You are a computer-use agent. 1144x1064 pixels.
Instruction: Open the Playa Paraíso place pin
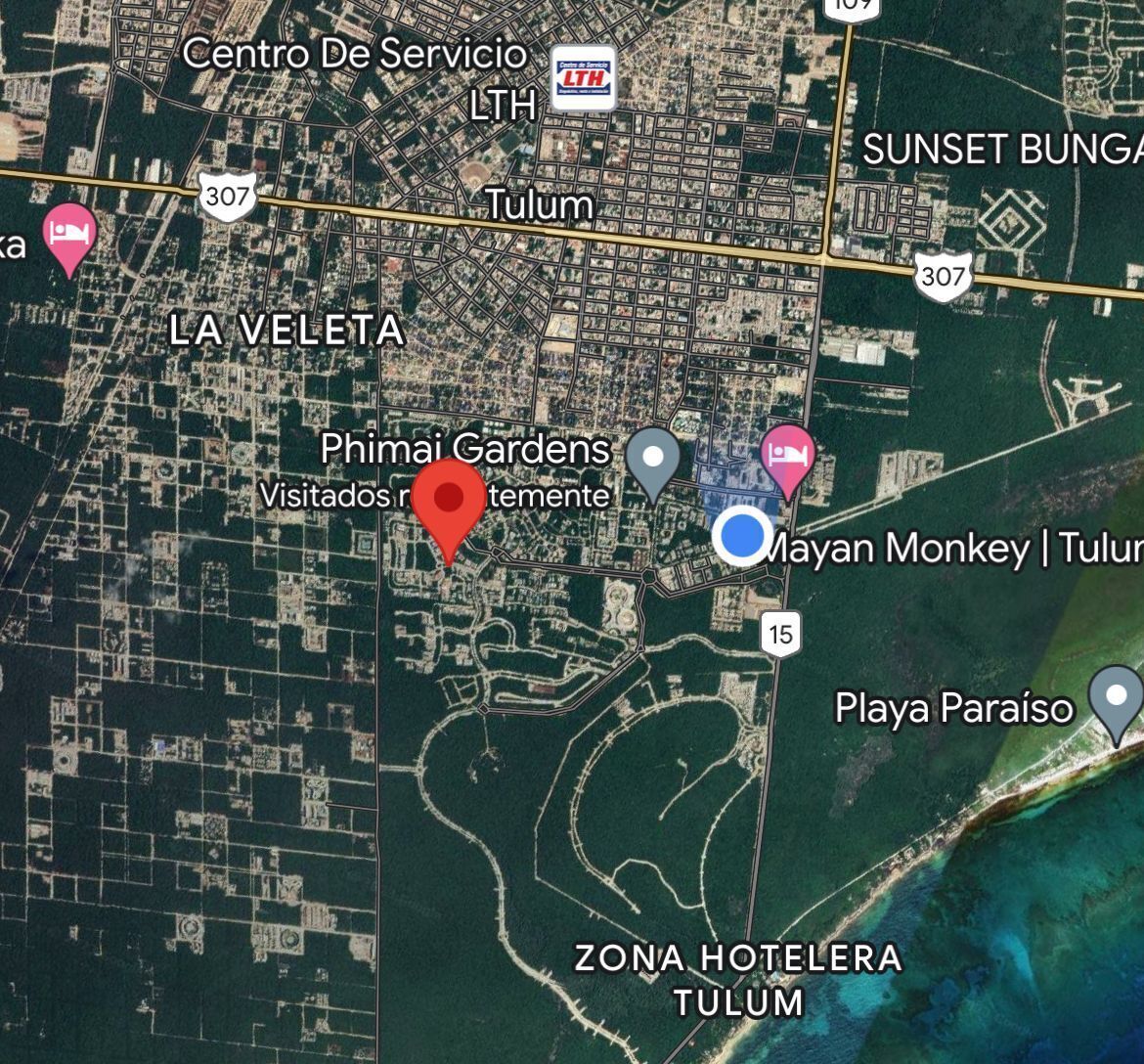point(1118,697)
